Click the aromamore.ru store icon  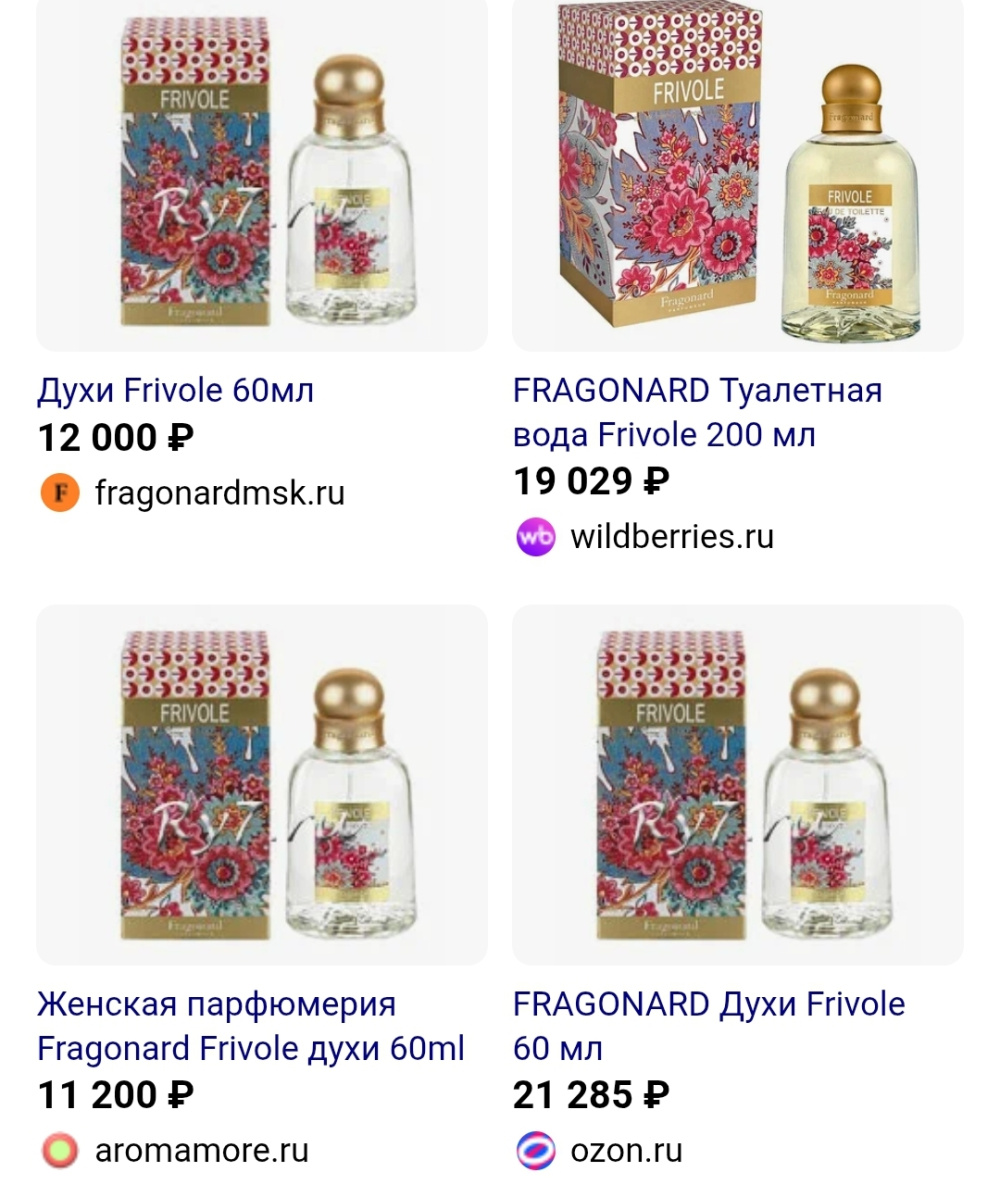(x=57, y=1150)
